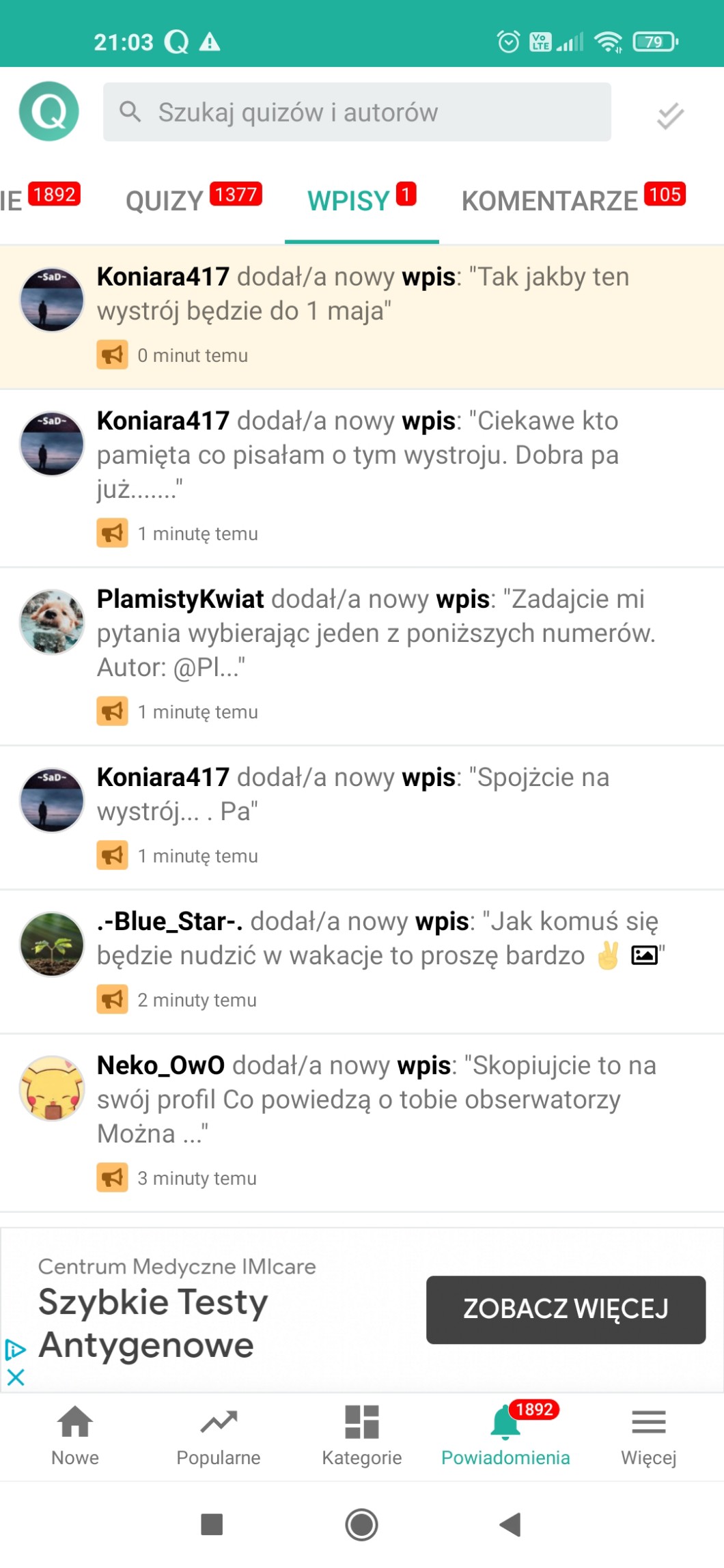Open the Powiadomienia bell tab

point(505,1436)
